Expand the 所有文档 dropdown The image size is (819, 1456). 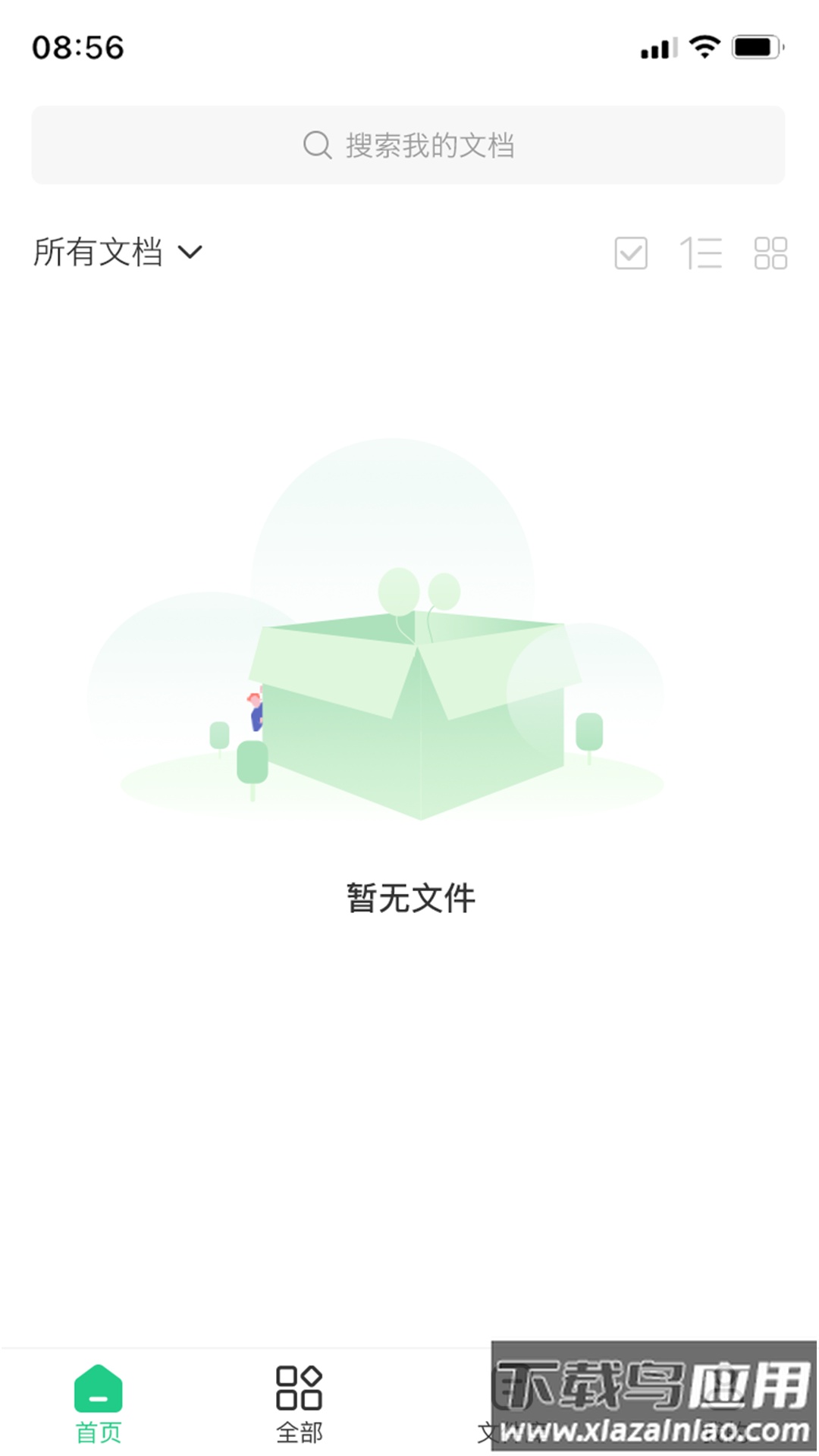tap(118, 252)
